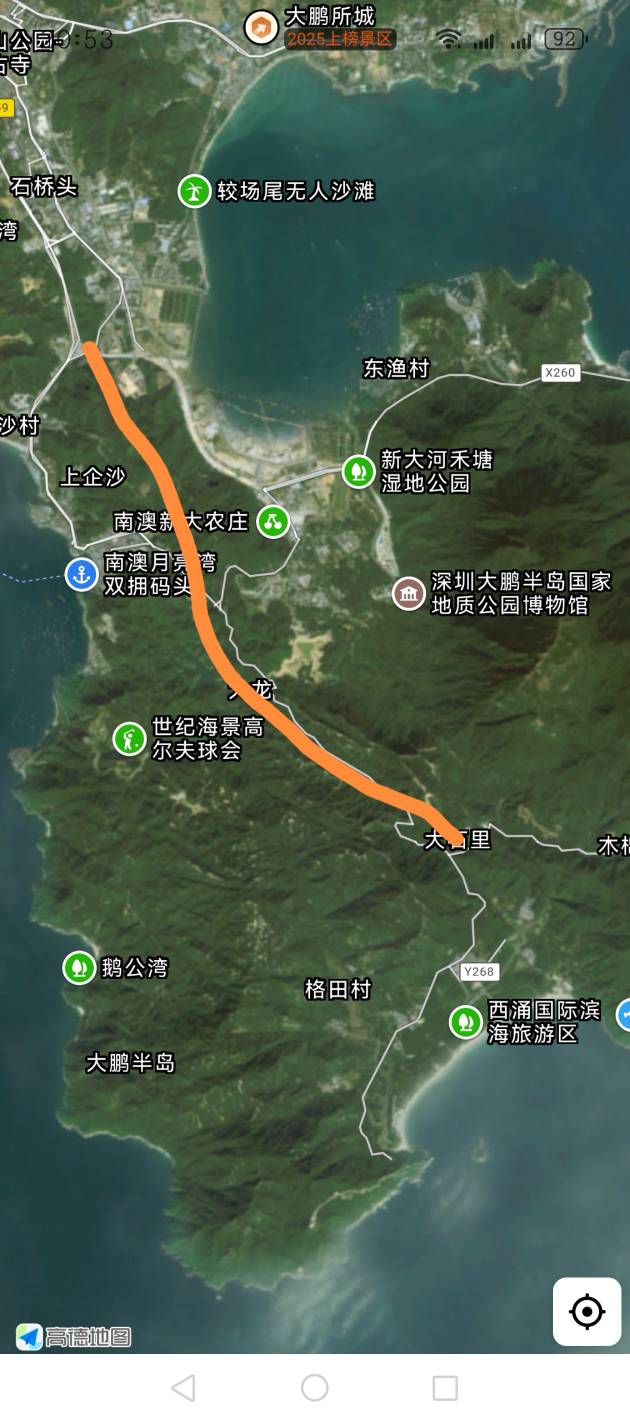Open the recent apps overview
The height and width of the screenshot is (1422, 630).
click(x=445, y=1388)
